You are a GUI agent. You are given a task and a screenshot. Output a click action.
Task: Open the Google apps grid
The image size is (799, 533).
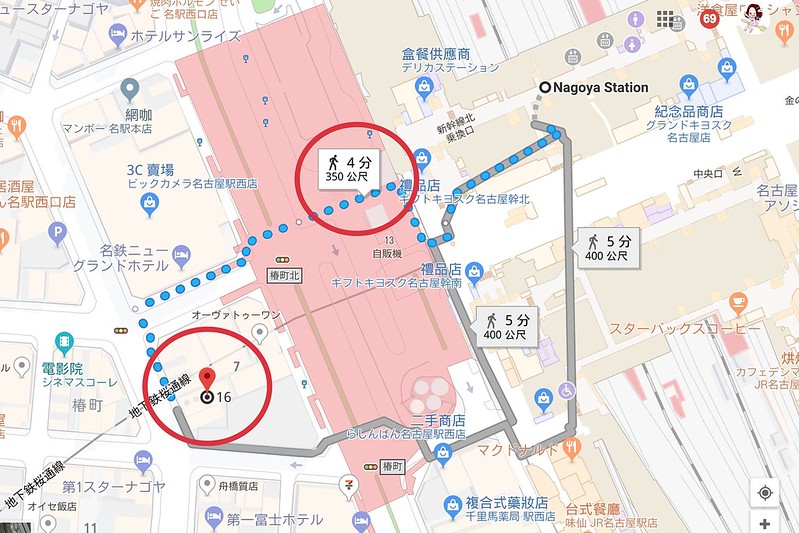point(665,19)
